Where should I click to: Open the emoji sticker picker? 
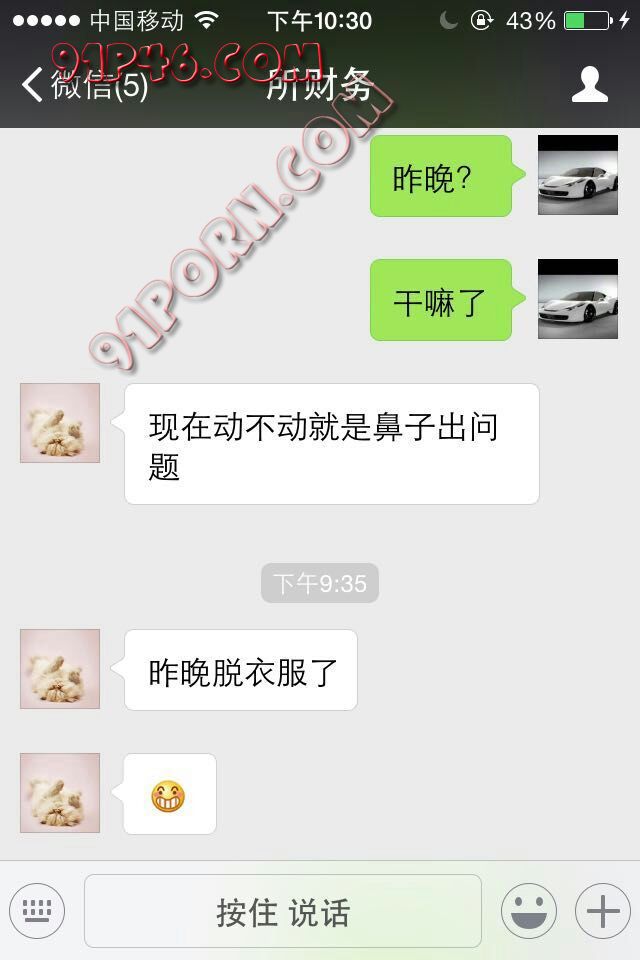(528, 911)
